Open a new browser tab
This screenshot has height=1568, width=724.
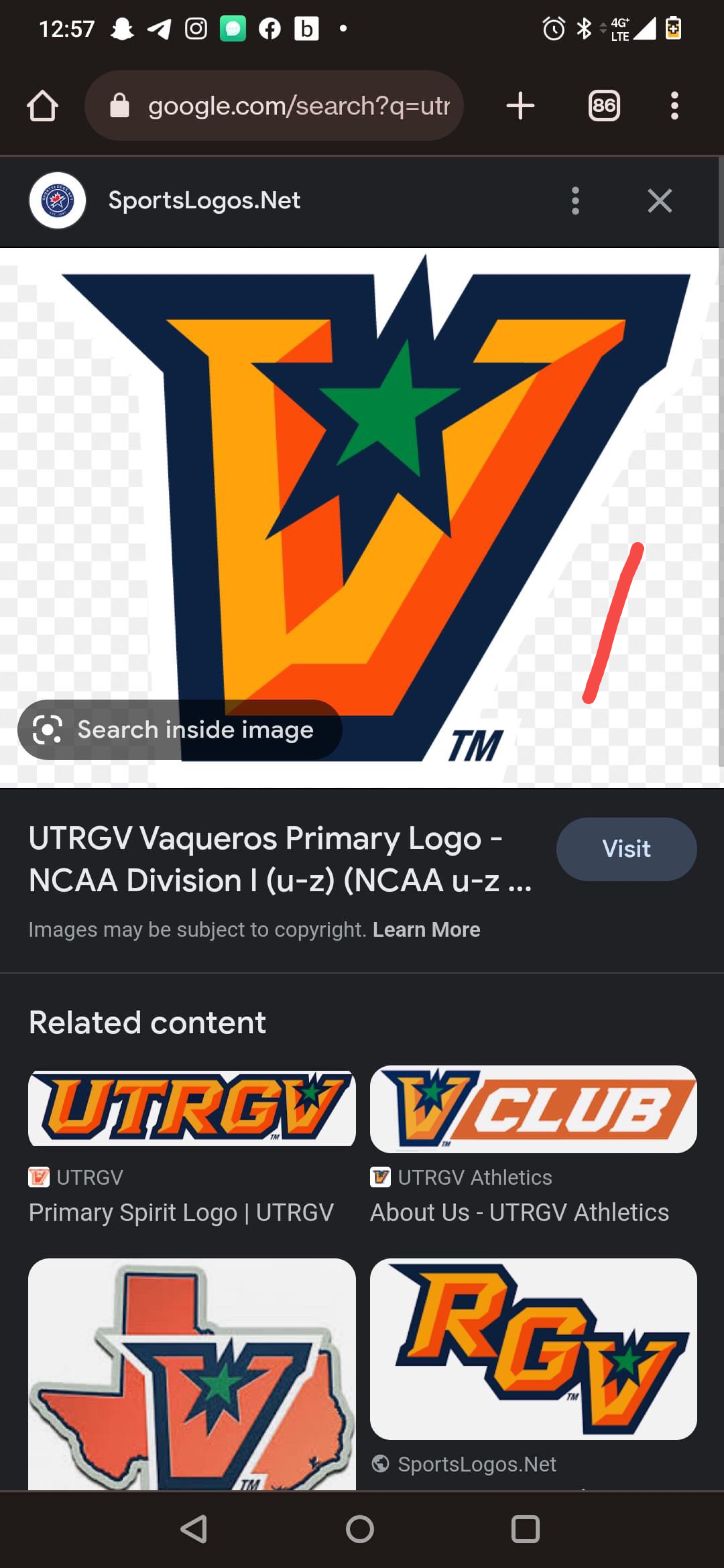[x=520, y=106]
